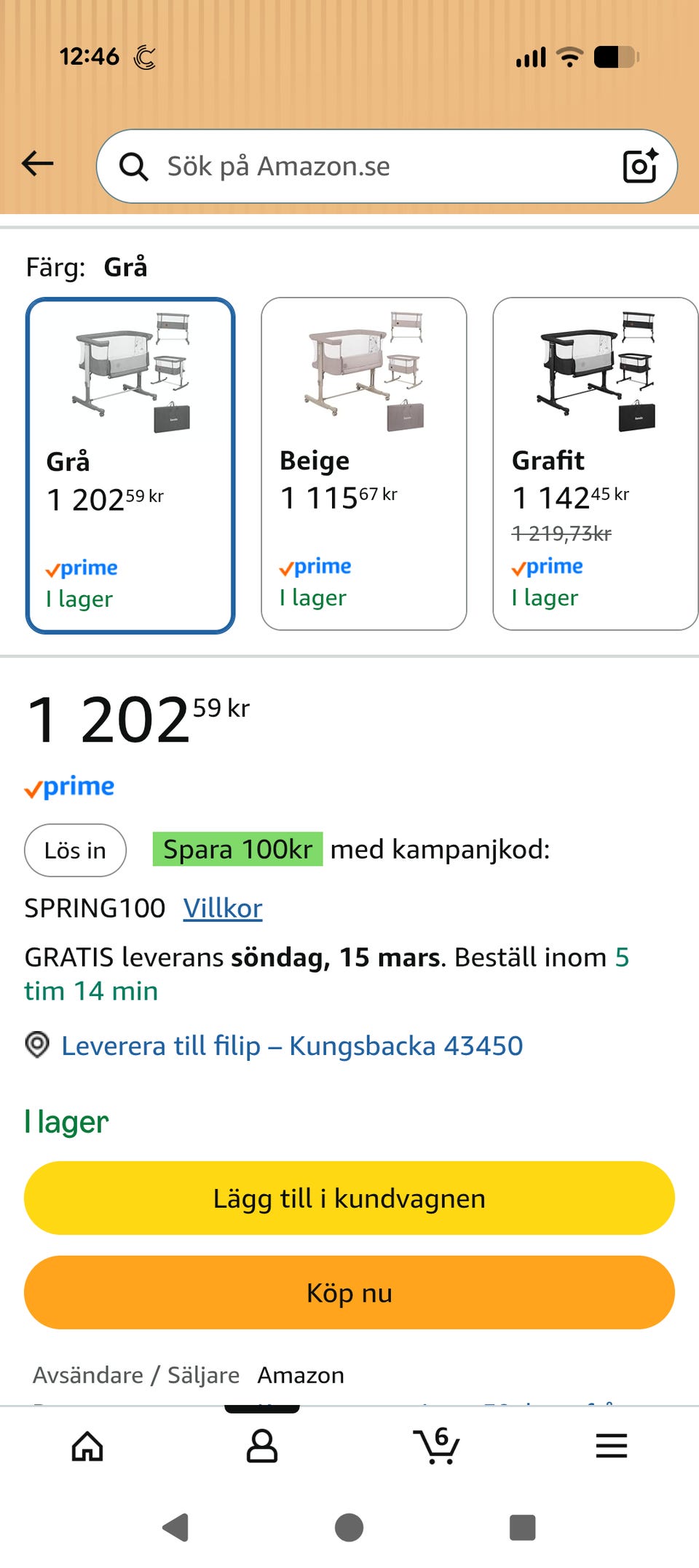Tap the system home button

click(x=349, y=1527)
